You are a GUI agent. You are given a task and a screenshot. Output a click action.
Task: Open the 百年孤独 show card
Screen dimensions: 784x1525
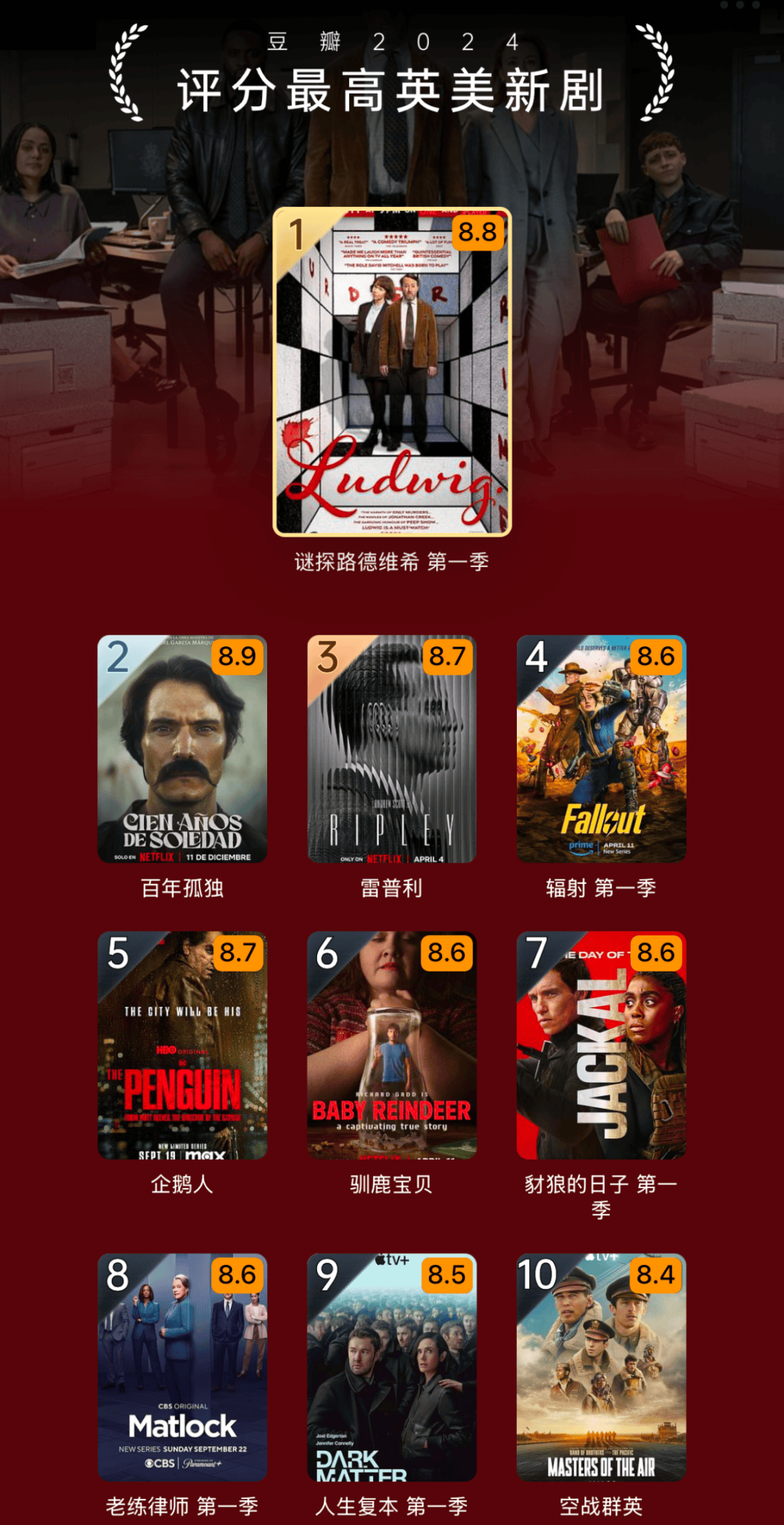click(182, 749)
